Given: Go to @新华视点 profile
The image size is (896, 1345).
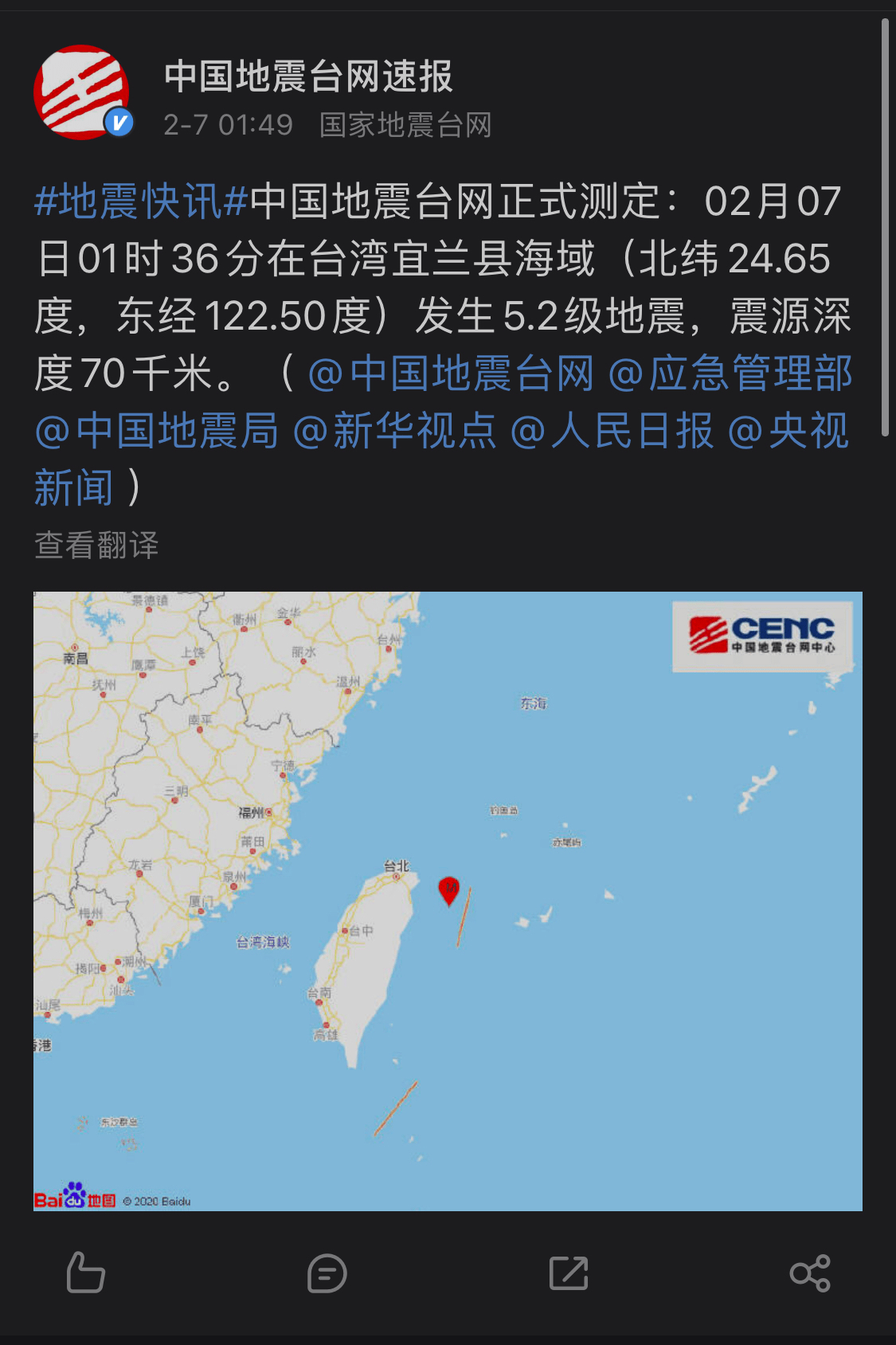Looking at the screenshot, I should coord(394,432).
